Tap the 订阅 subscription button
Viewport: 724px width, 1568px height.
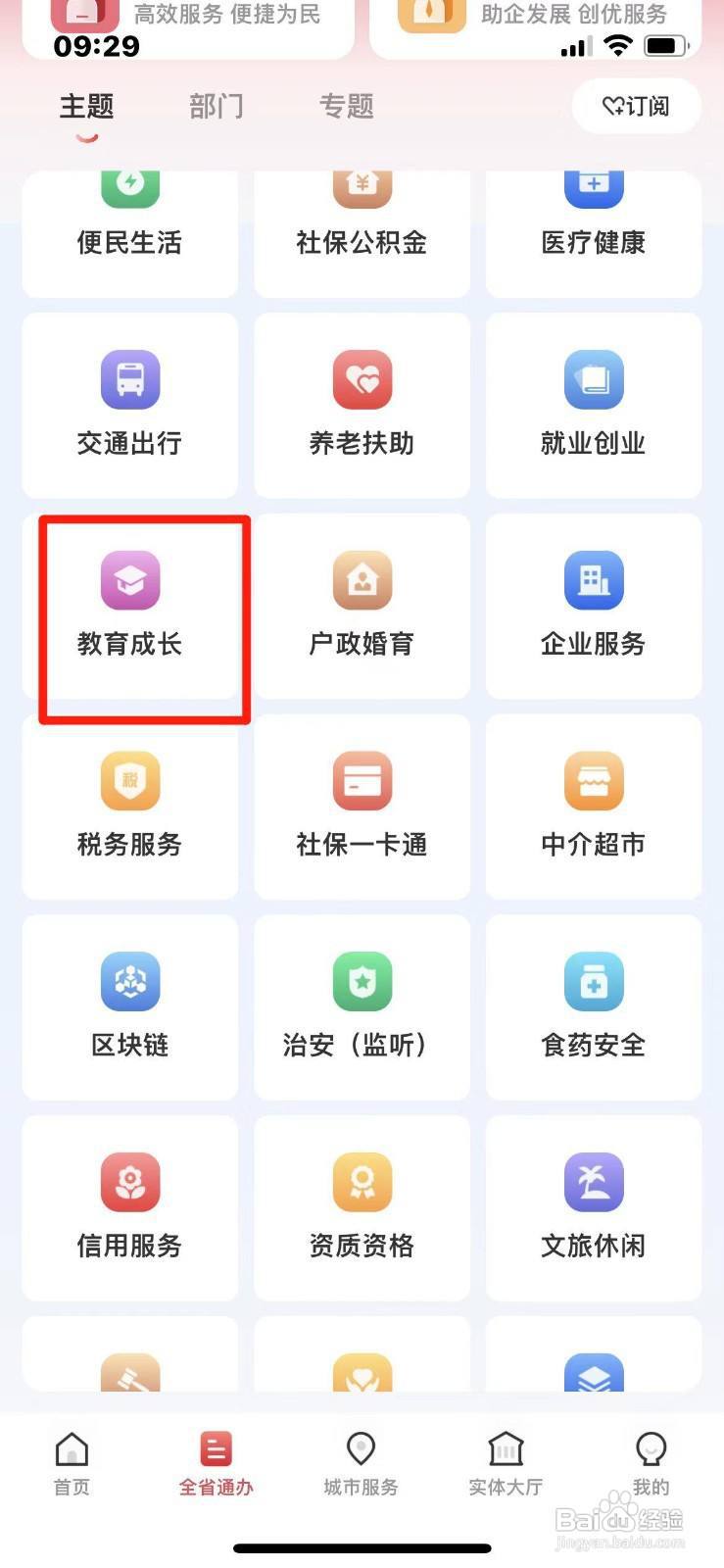click(635, 106)
